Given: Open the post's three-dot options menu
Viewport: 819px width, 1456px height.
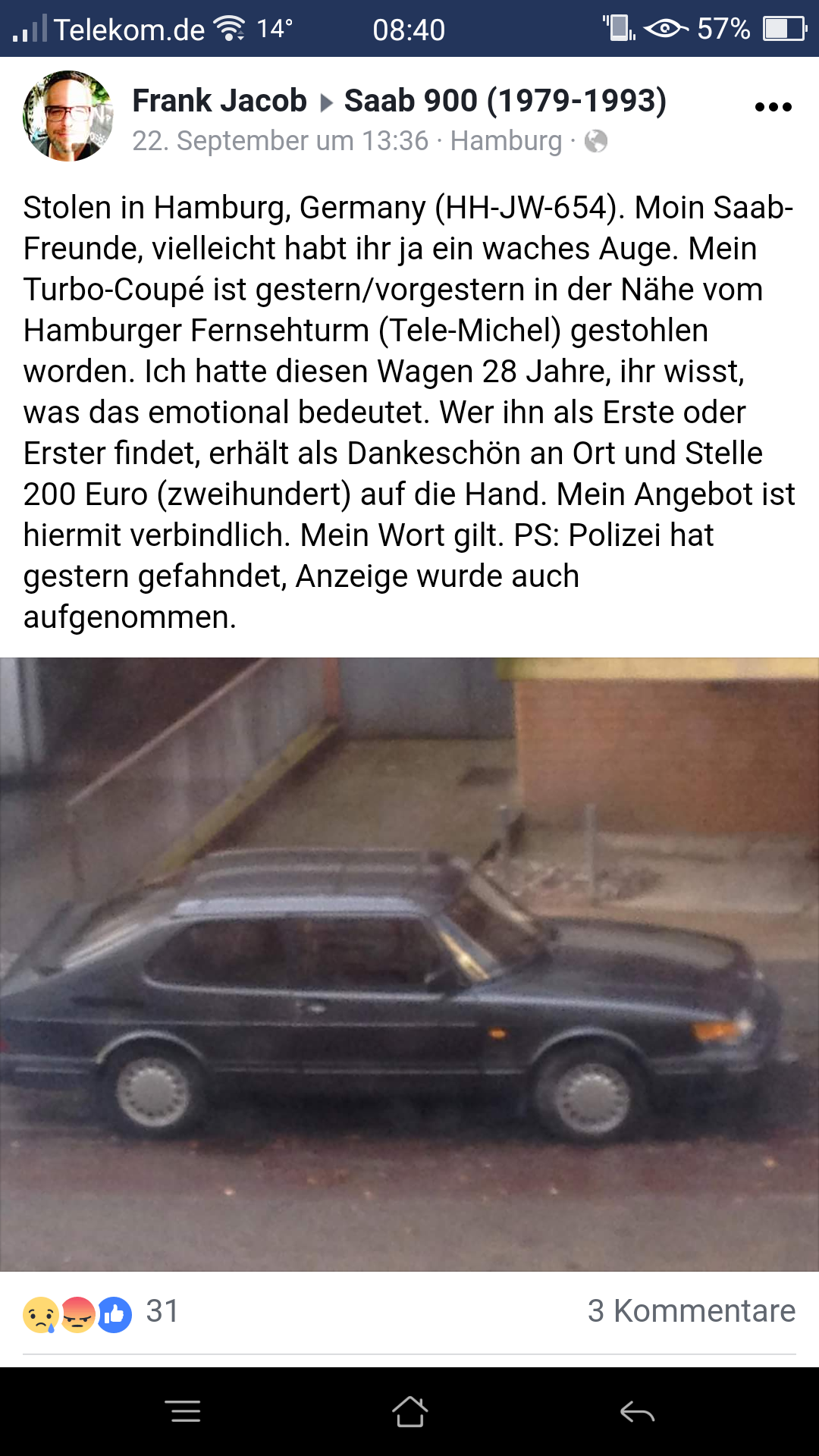Looking at the screenshot, I should click(773, 107).
